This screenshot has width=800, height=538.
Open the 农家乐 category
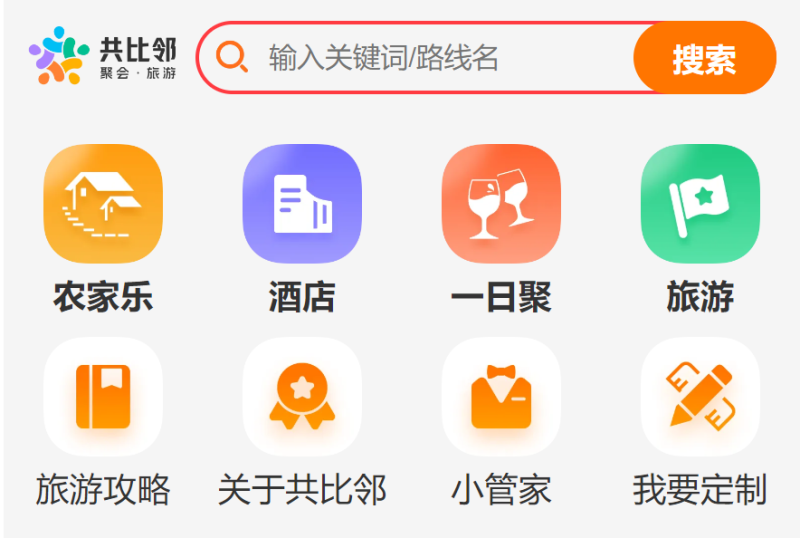coord(103,204)
